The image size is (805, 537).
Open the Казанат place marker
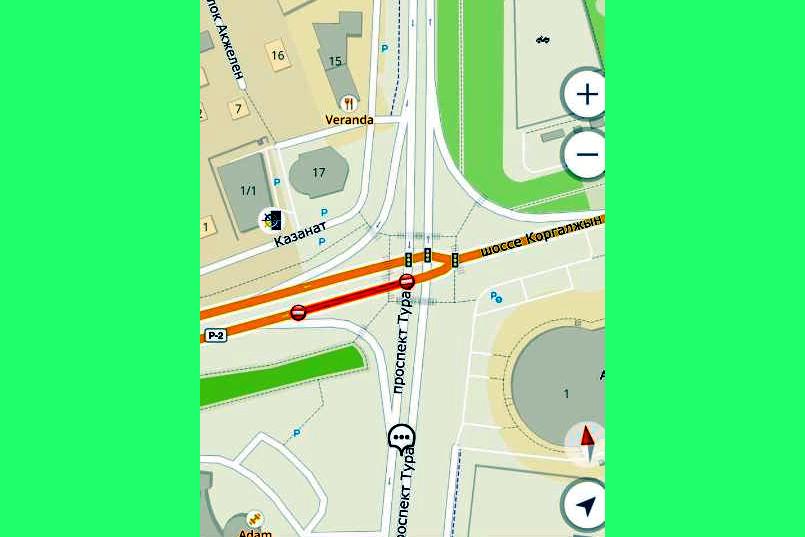(x=271, y=221)
